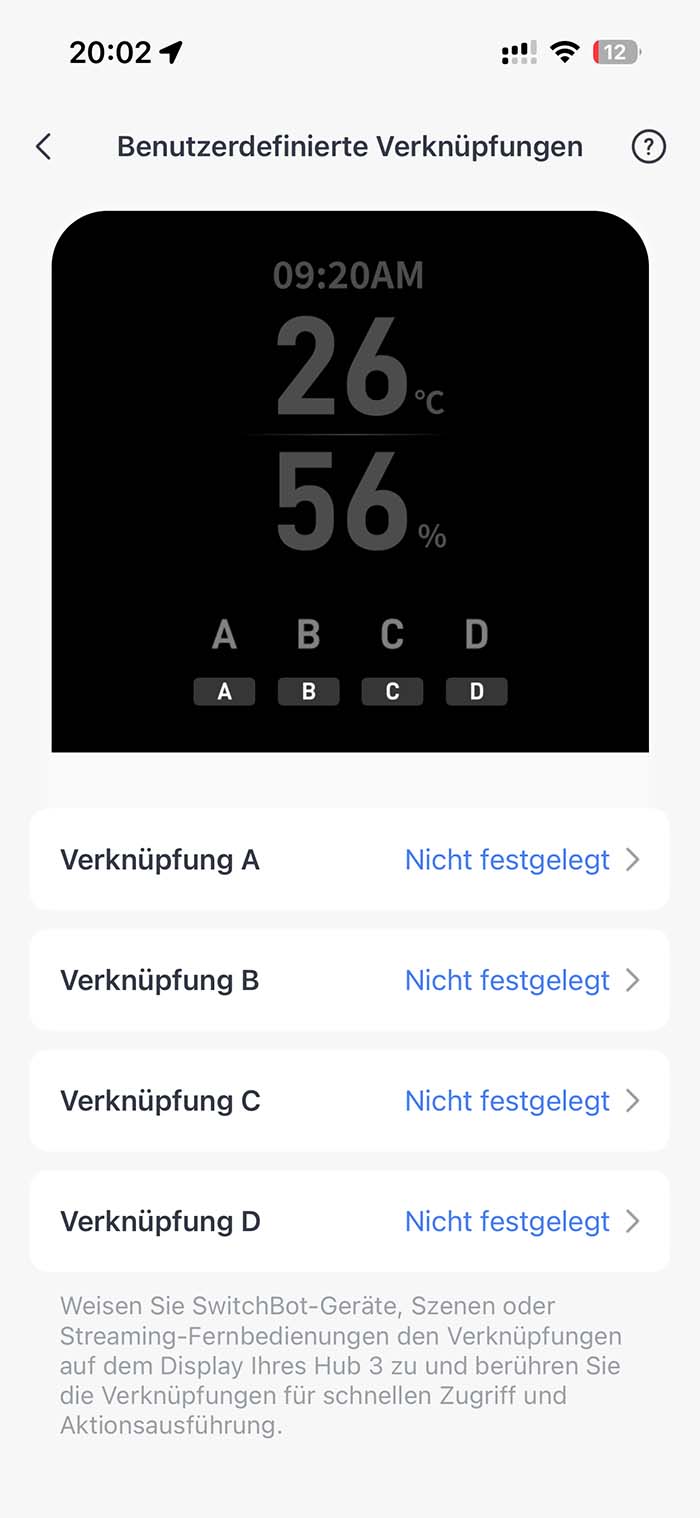
Task: Set up Verknüpfung D shortcut
Action: coord(349,1221)
